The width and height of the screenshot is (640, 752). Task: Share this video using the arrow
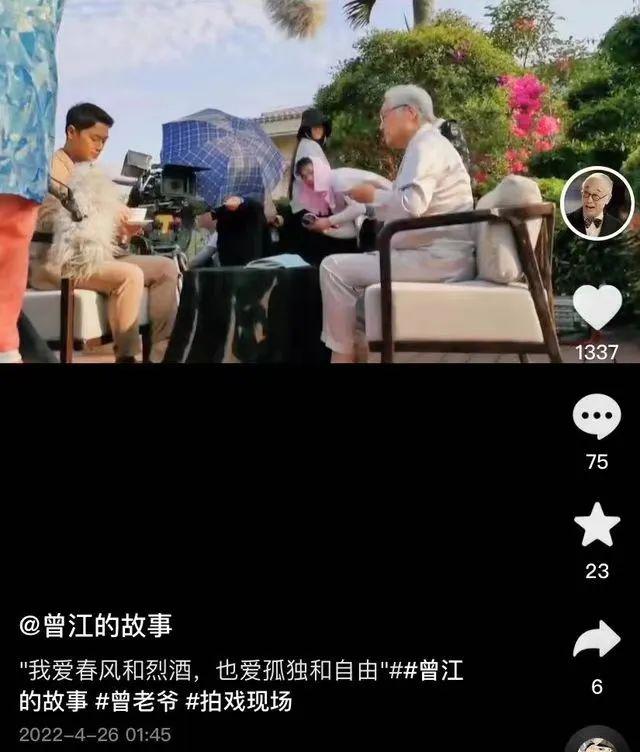(597, 639)
